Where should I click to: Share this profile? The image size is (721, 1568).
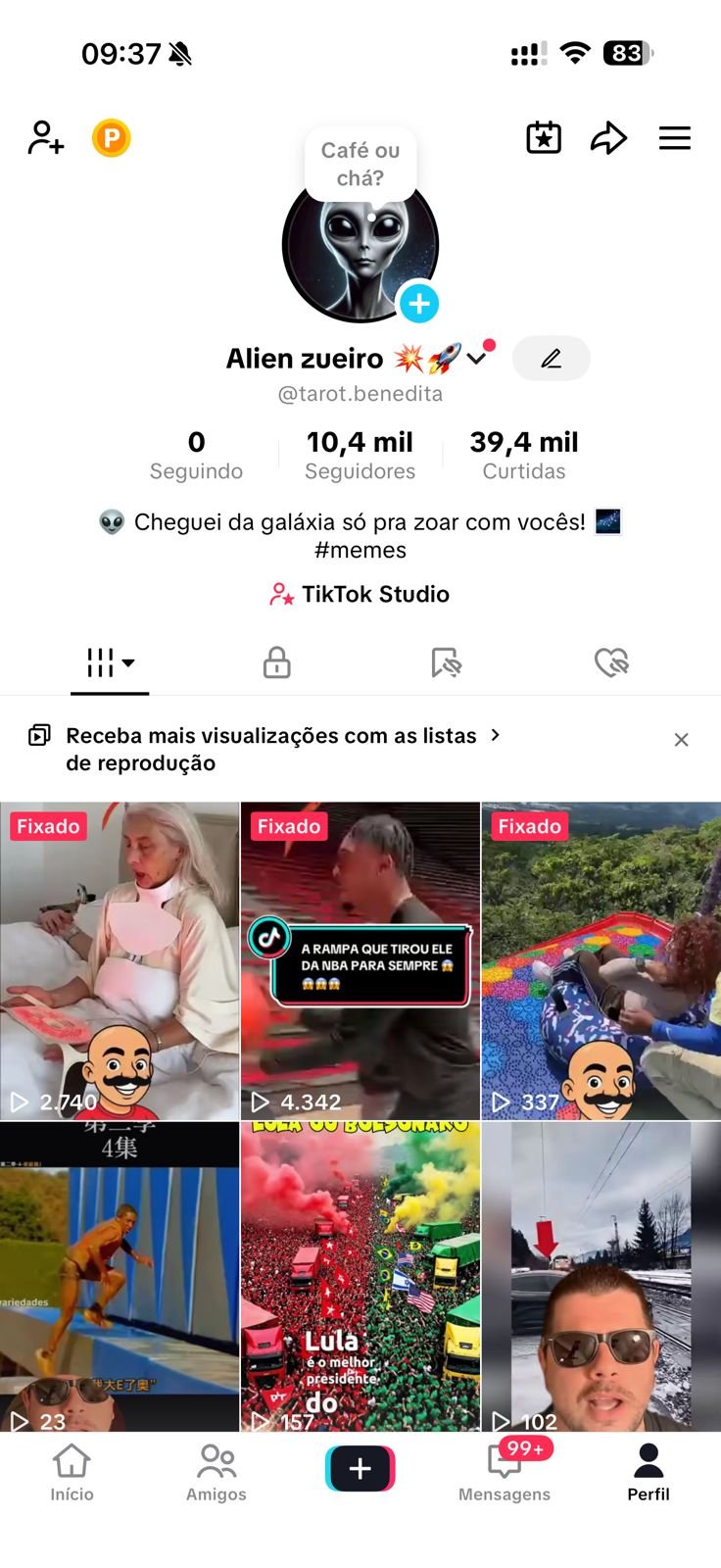608,138
